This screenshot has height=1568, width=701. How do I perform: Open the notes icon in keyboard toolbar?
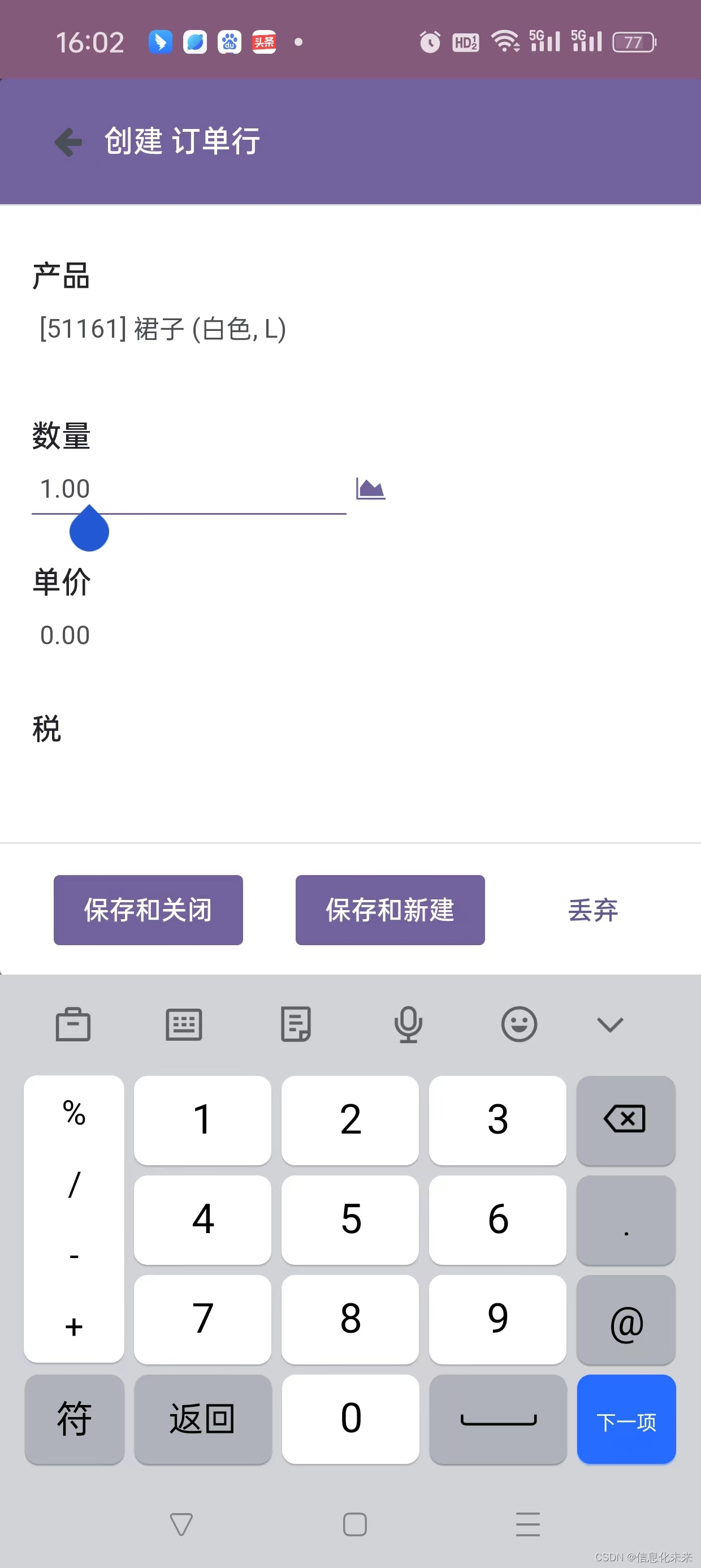[x=296, y=1024]
